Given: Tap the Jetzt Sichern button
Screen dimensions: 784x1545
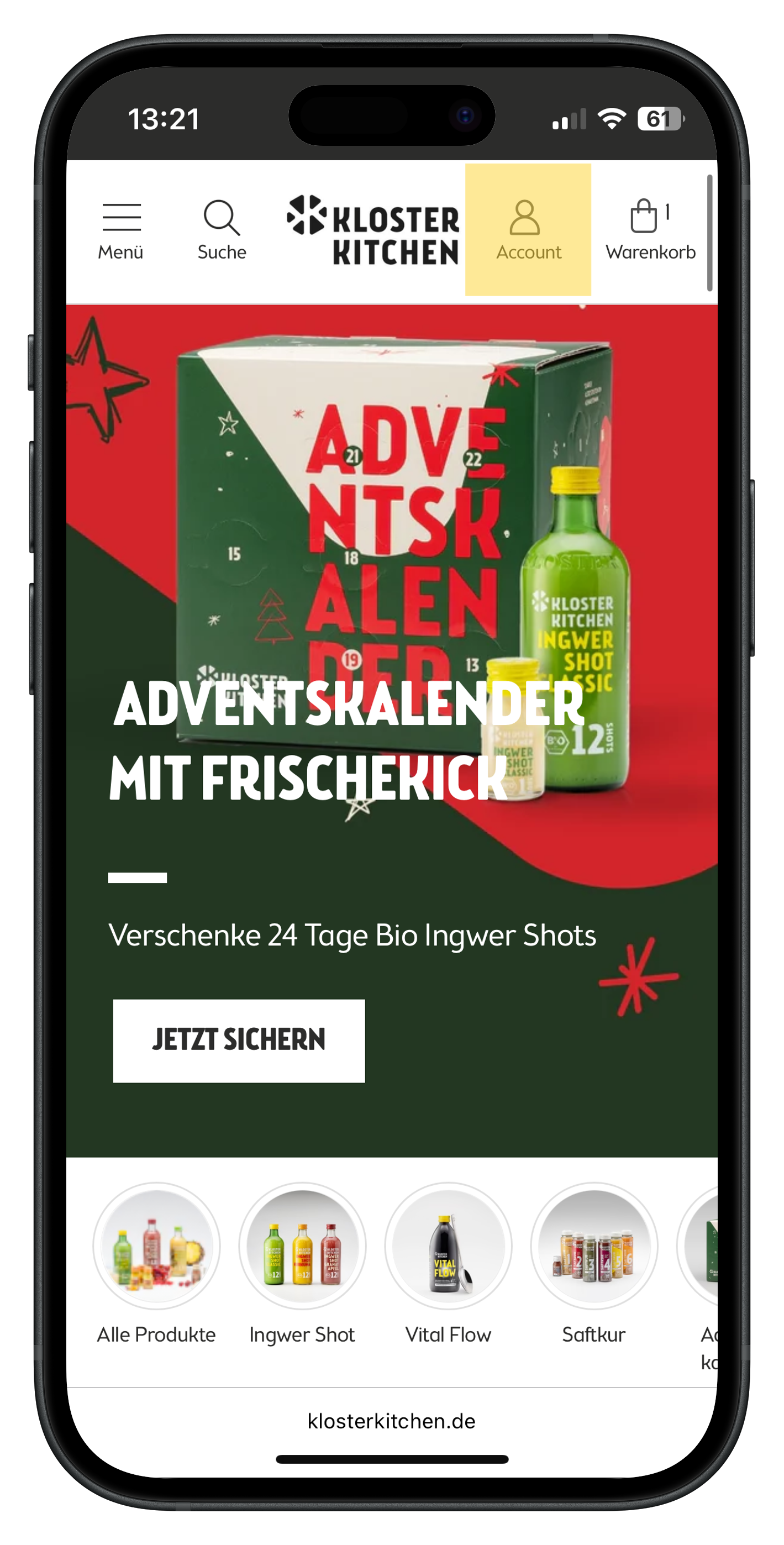Looking at the screenshot, I should pos(239,1040).
